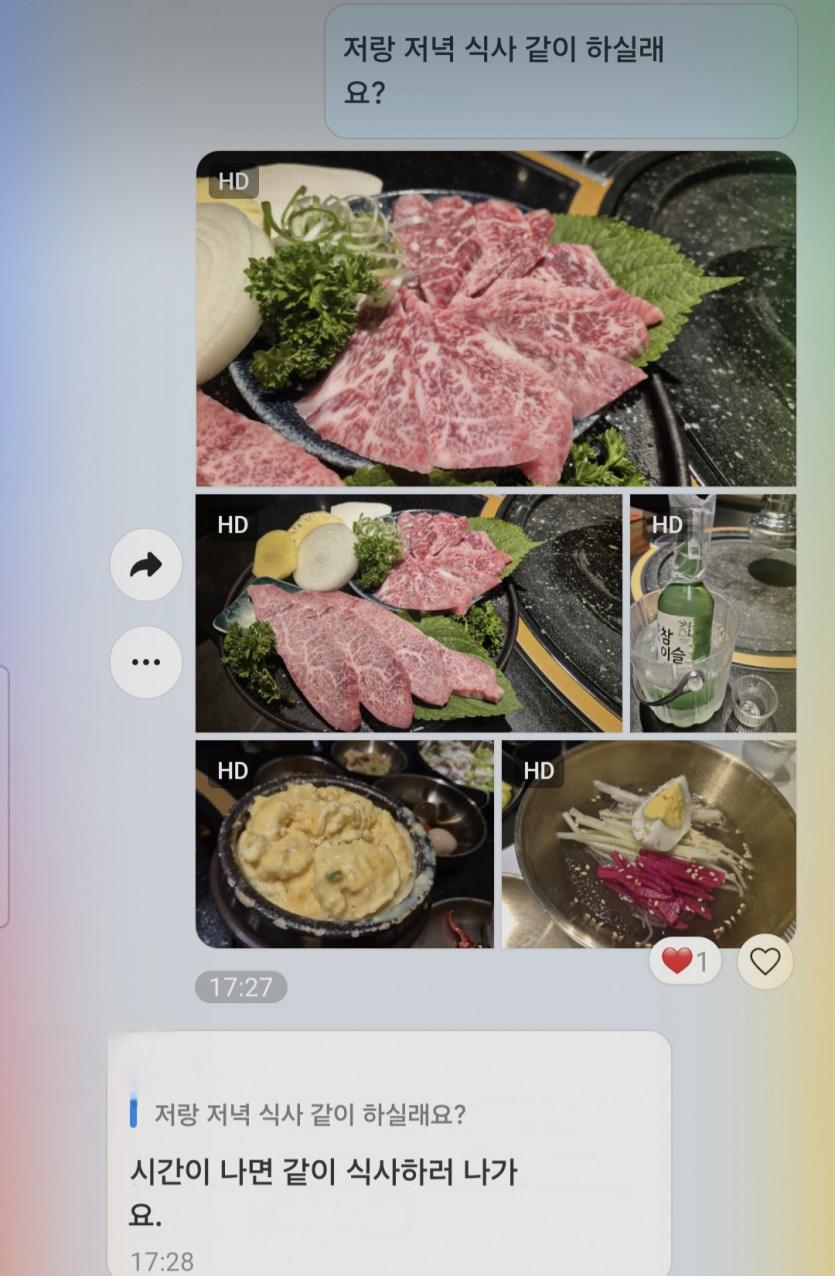Open the soju bottle photo
The image size is (835, 1276).
coord(713,613)
